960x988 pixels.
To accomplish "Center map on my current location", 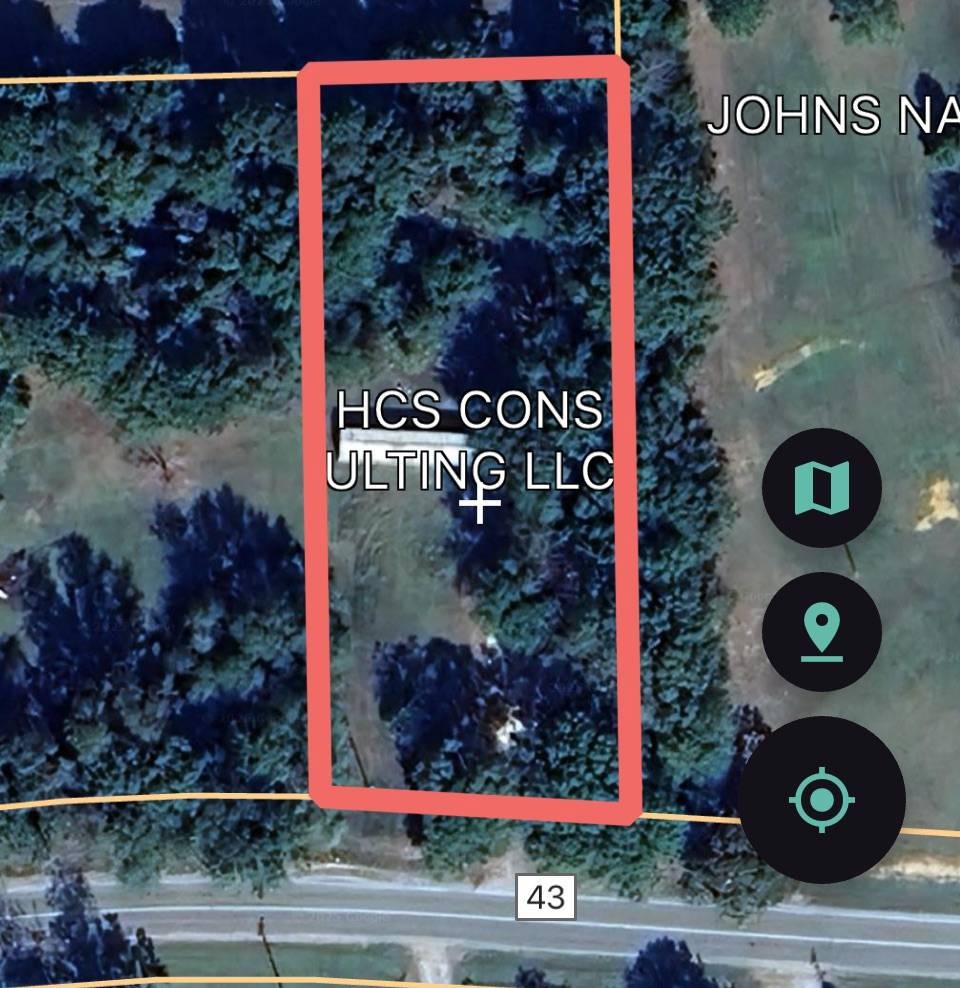I will coord(821,800).
